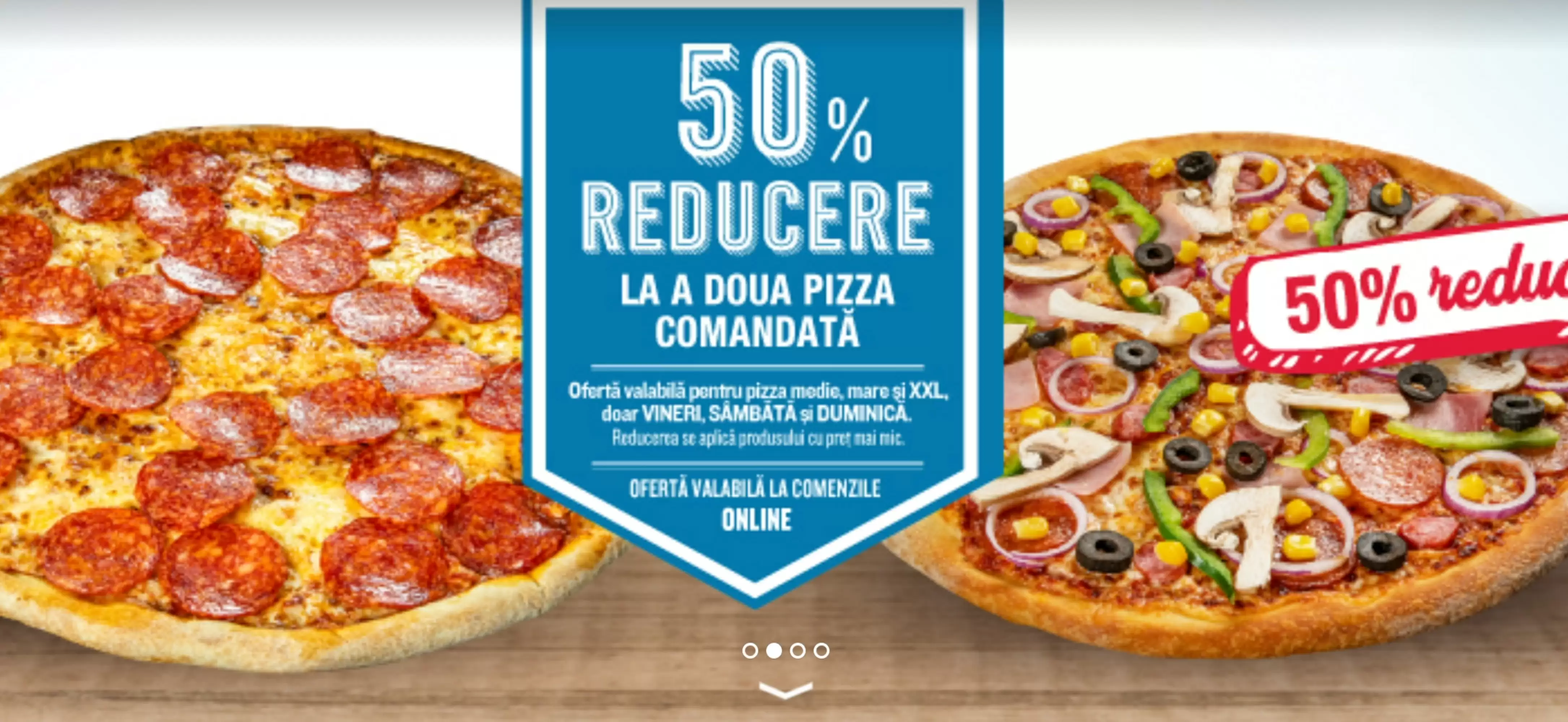Screen dimensions: 1568x722
Task: Jump to the fourth carousel slide dot
Action: pyautogui.click(x=821, y=651)
